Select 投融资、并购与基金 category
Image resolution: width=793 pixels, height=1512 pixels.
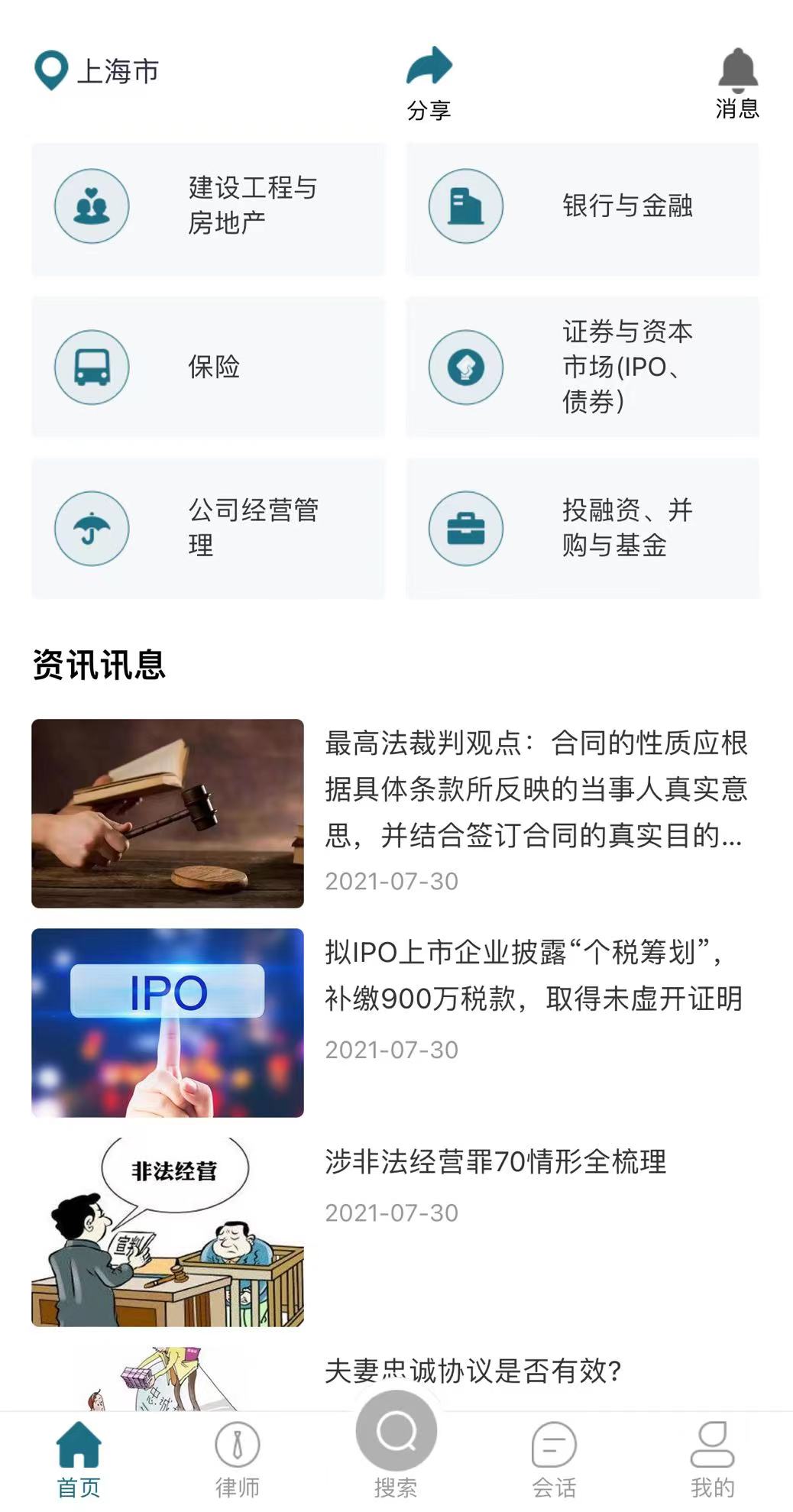[x=582, y=528]
